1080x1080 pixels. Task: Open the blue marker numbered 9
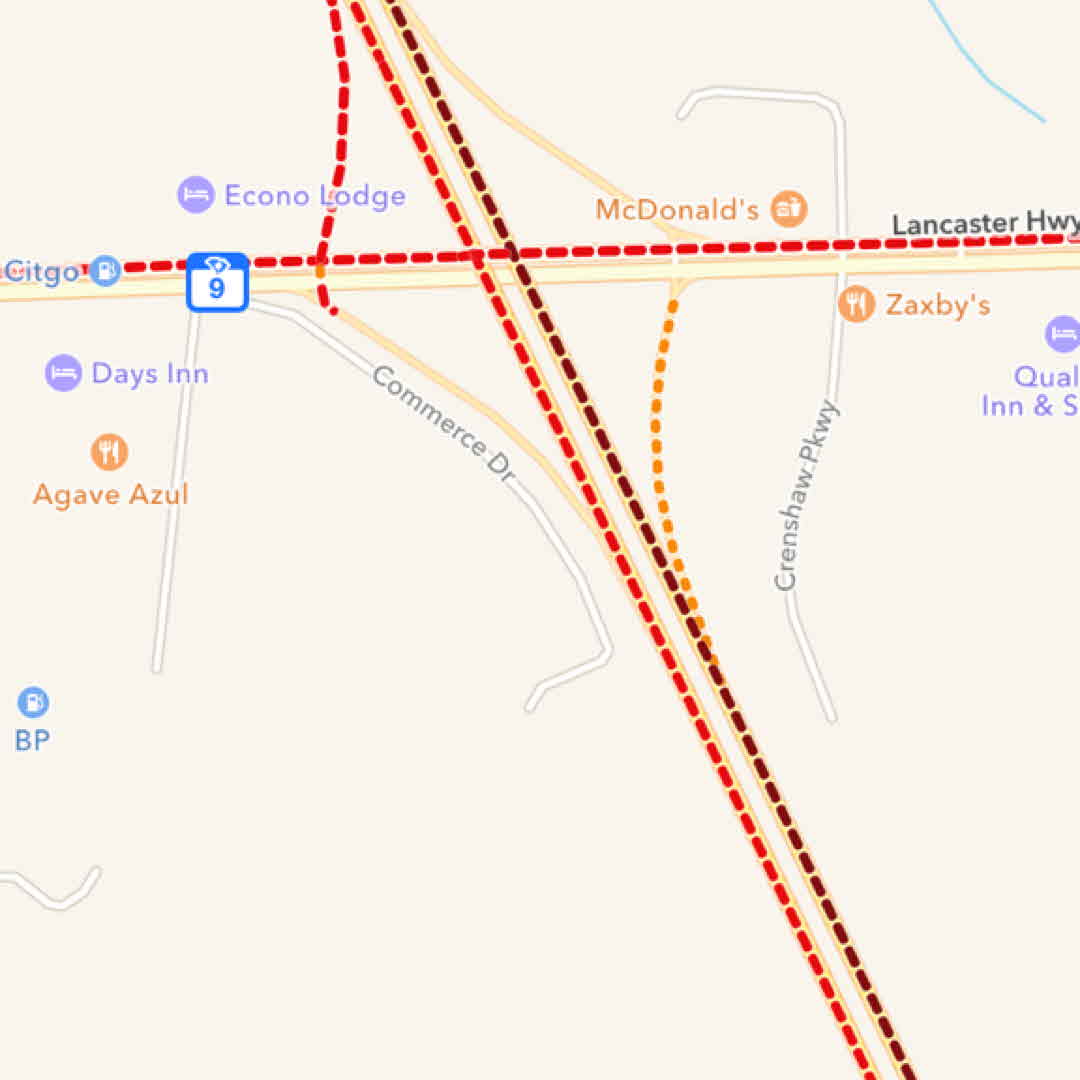pyautogui.click(x=217, y=282)
